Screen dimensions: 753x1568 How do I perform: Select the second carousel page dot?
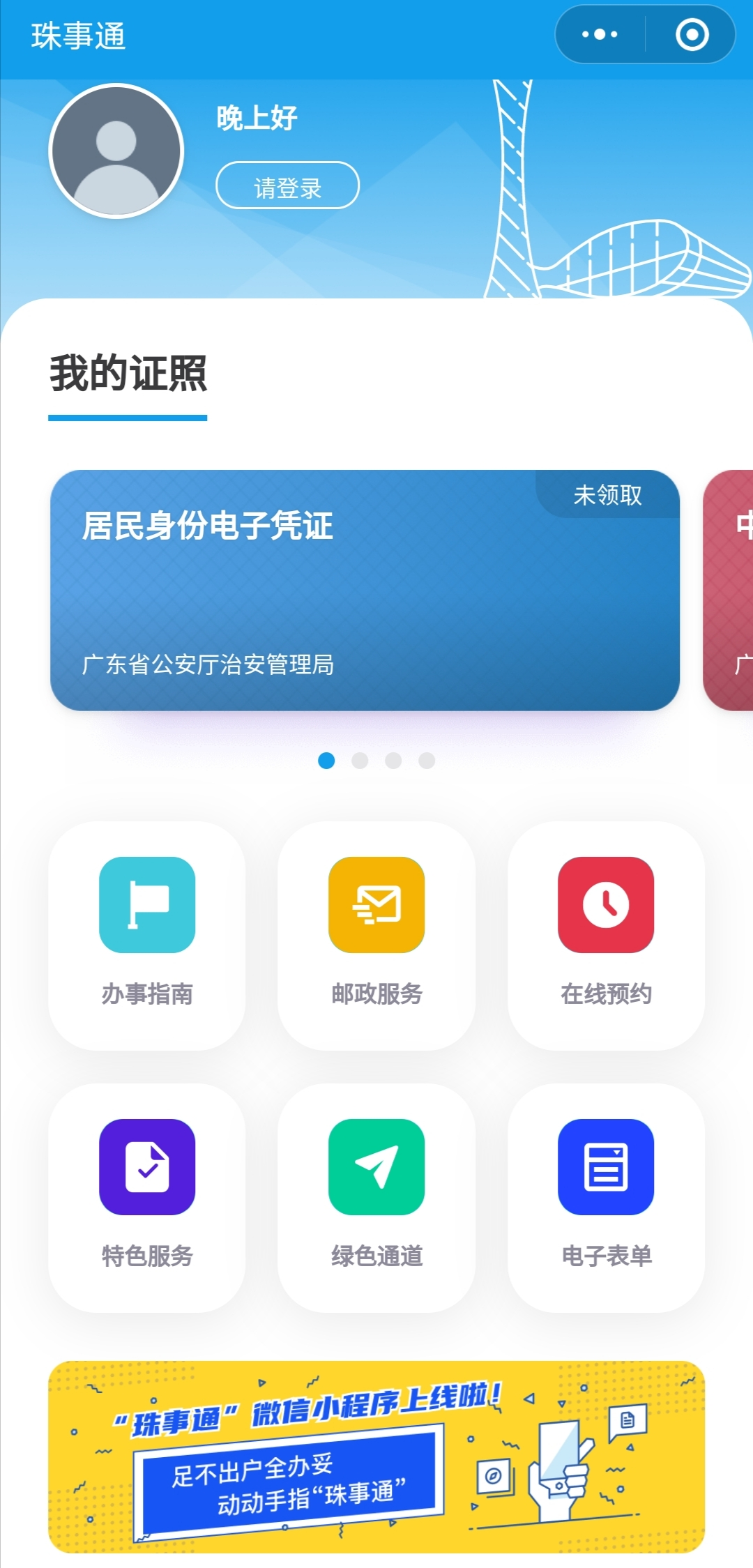(x=360, y=761)
